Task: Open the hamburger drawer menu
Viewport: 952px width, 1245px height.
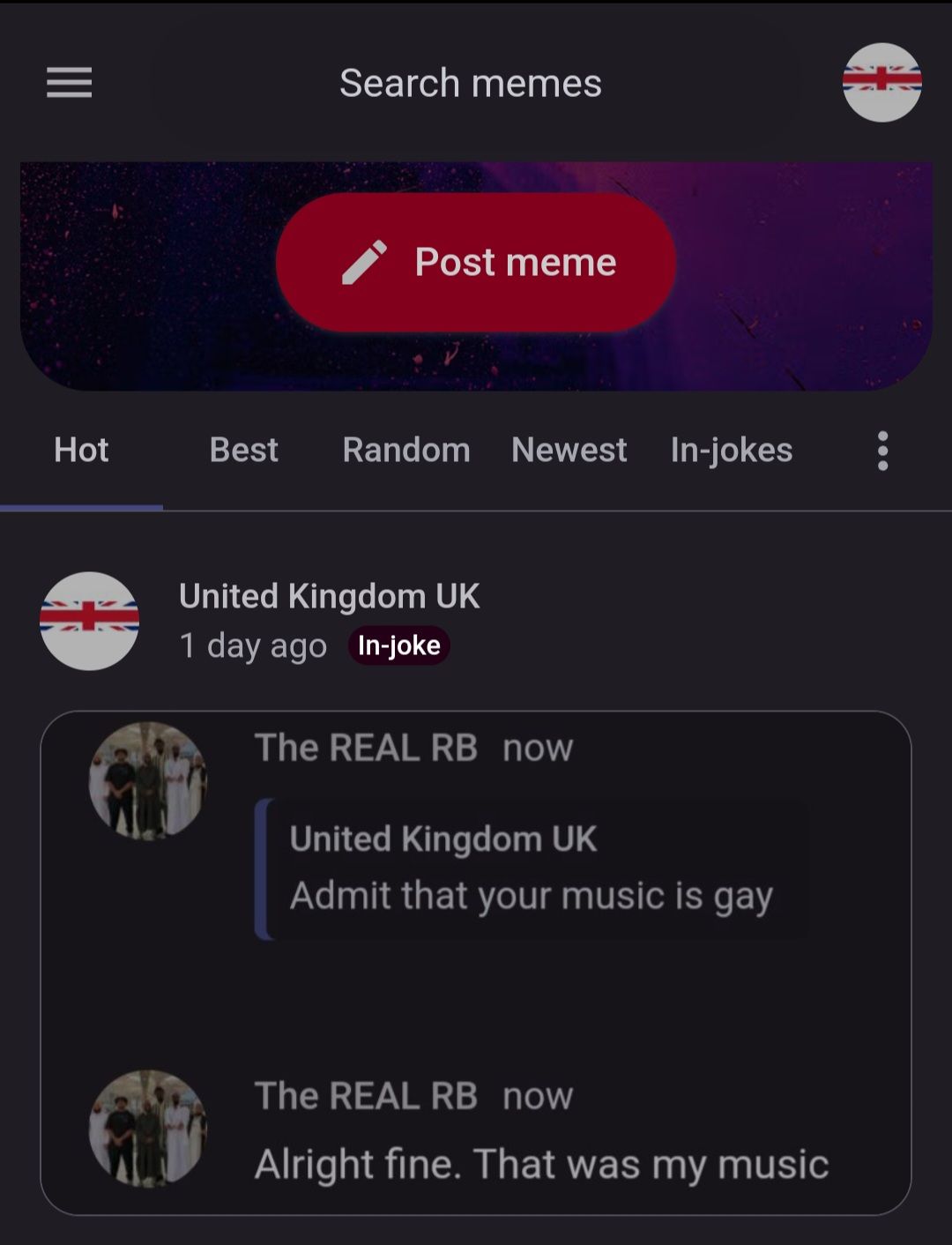Action: (x=69, y=83)
